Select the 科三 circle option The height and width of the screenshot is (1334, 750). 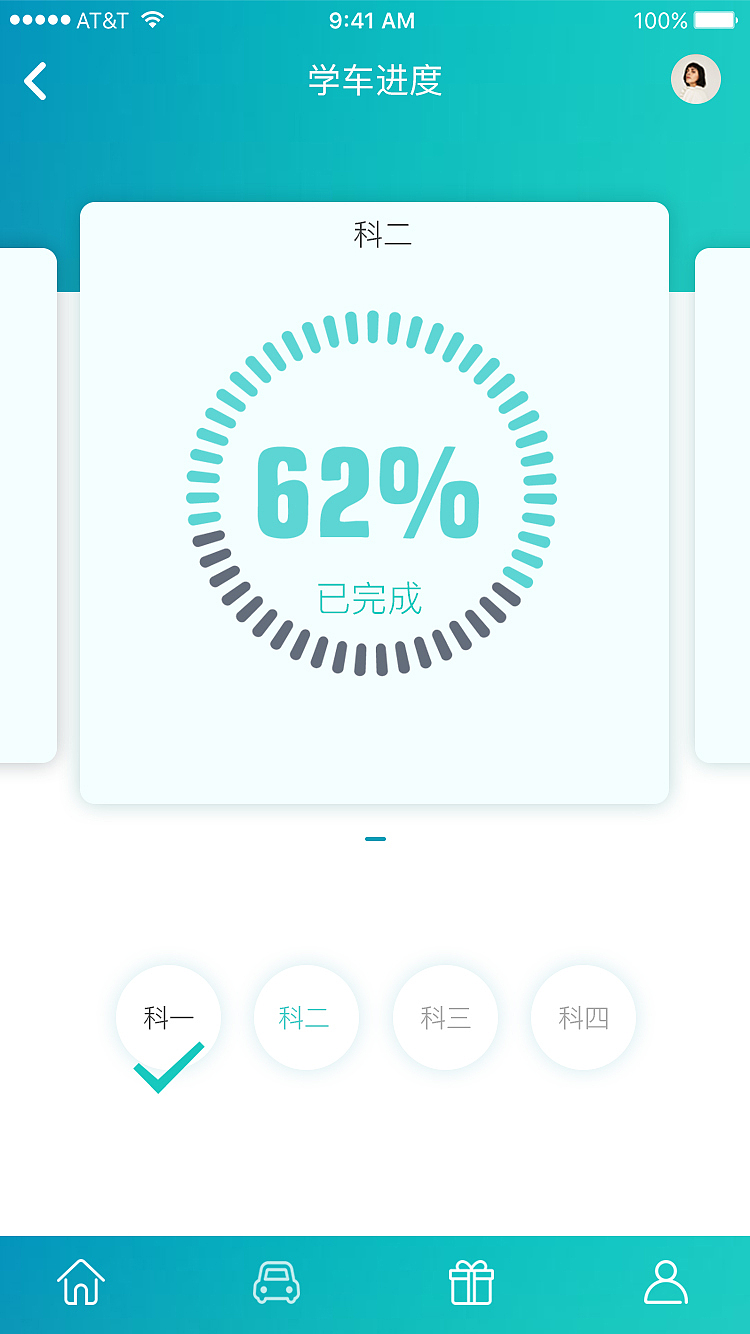click(x=445, y=1017)
